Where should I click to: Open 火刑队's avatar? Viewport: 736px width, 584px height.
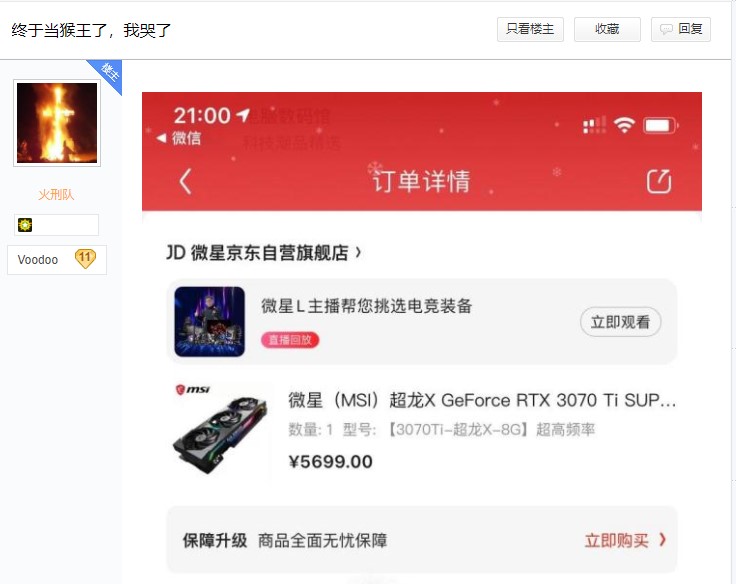[x=57, y=123]
